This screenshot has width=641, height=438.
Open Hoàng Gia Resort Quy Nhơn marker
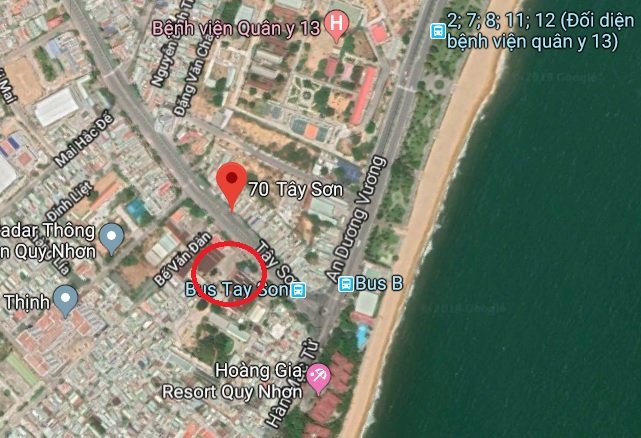point(320,378)
